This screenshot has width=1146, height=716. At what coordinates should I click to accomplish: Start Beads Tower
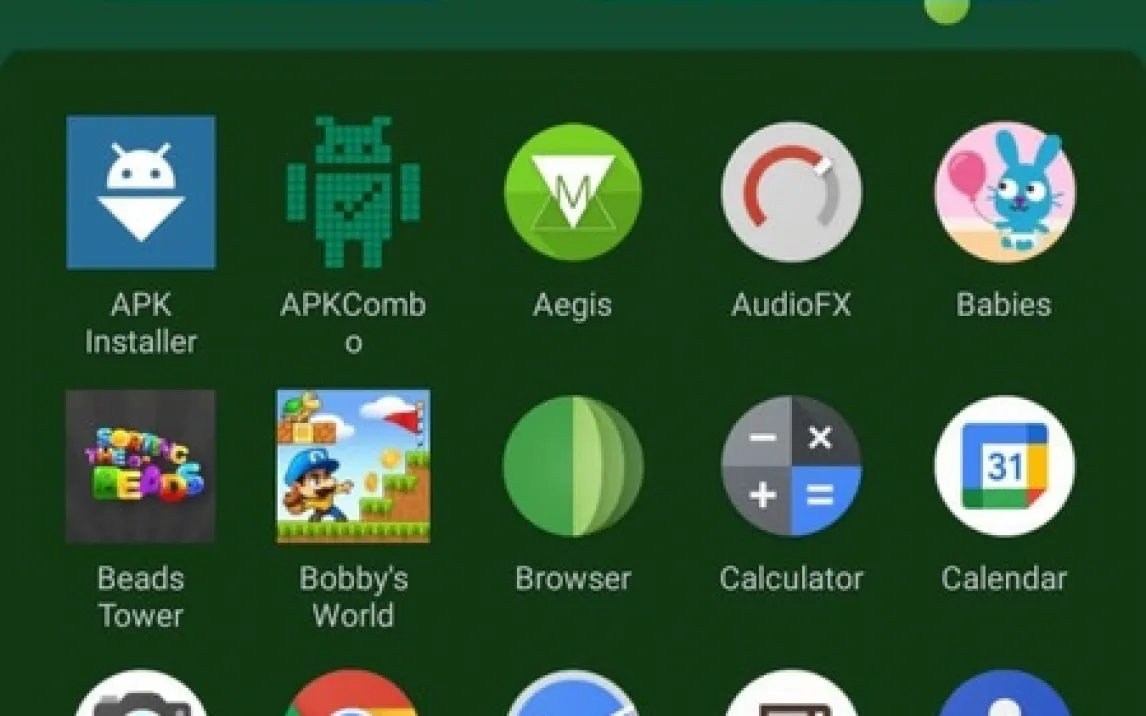coord(141,466)
